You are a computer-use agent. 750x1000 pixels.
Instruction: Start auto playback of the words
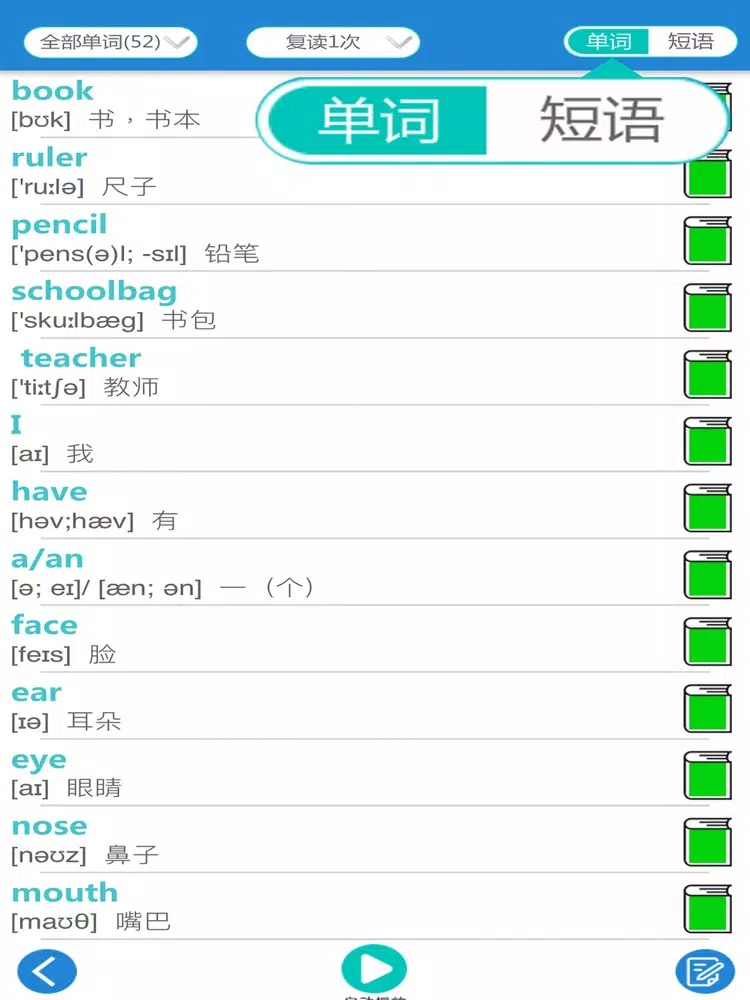374,969
